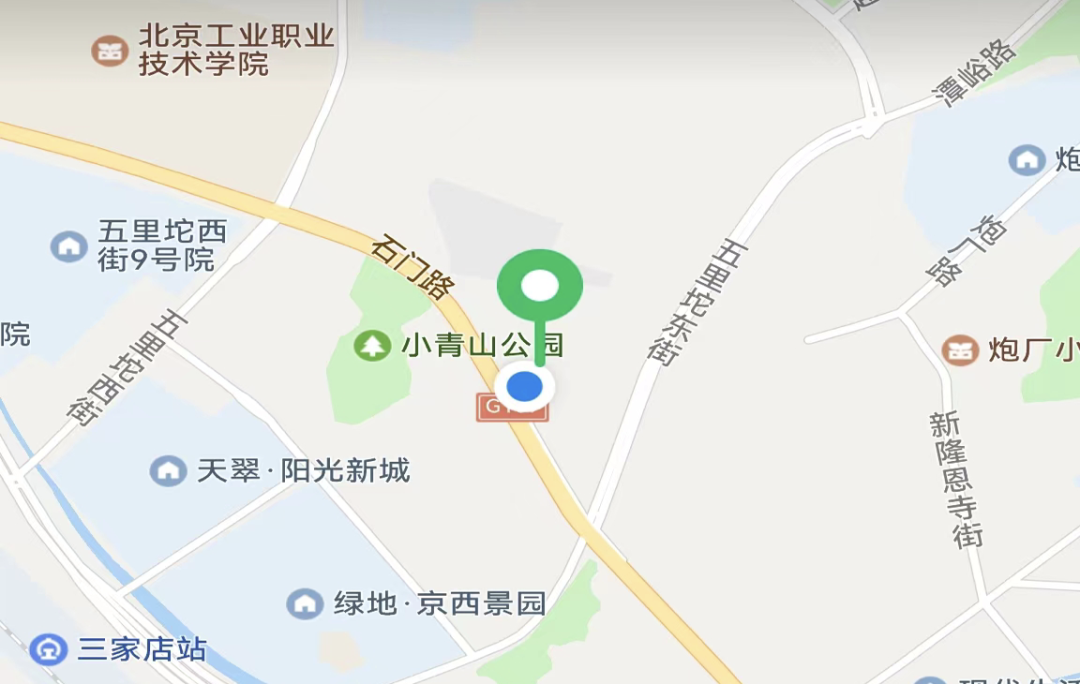Tap the blue current location dot

[x=525, y=386]
